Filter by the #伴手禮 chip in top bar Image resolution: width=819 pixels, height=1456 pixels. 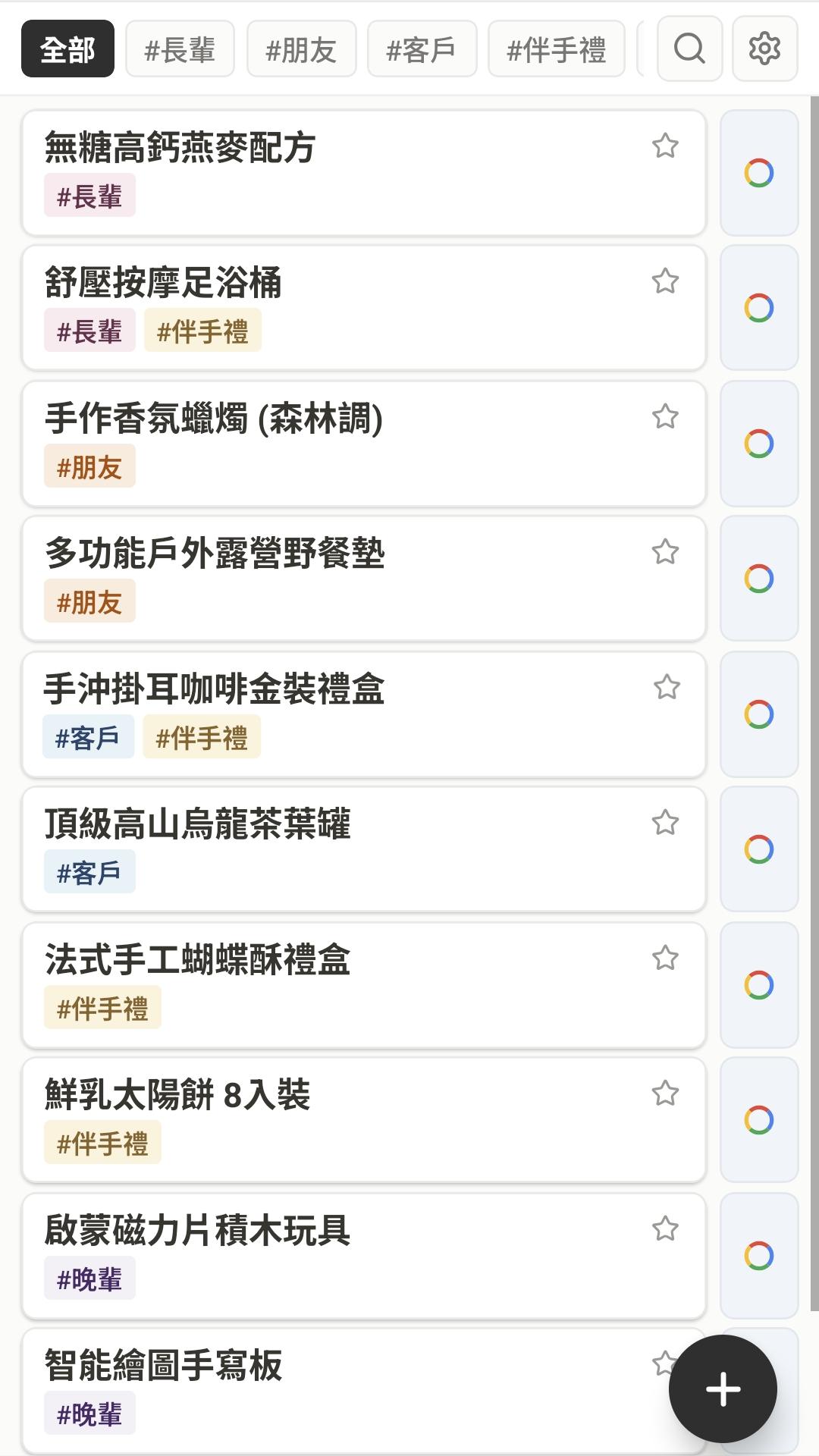tap(556, 49)
